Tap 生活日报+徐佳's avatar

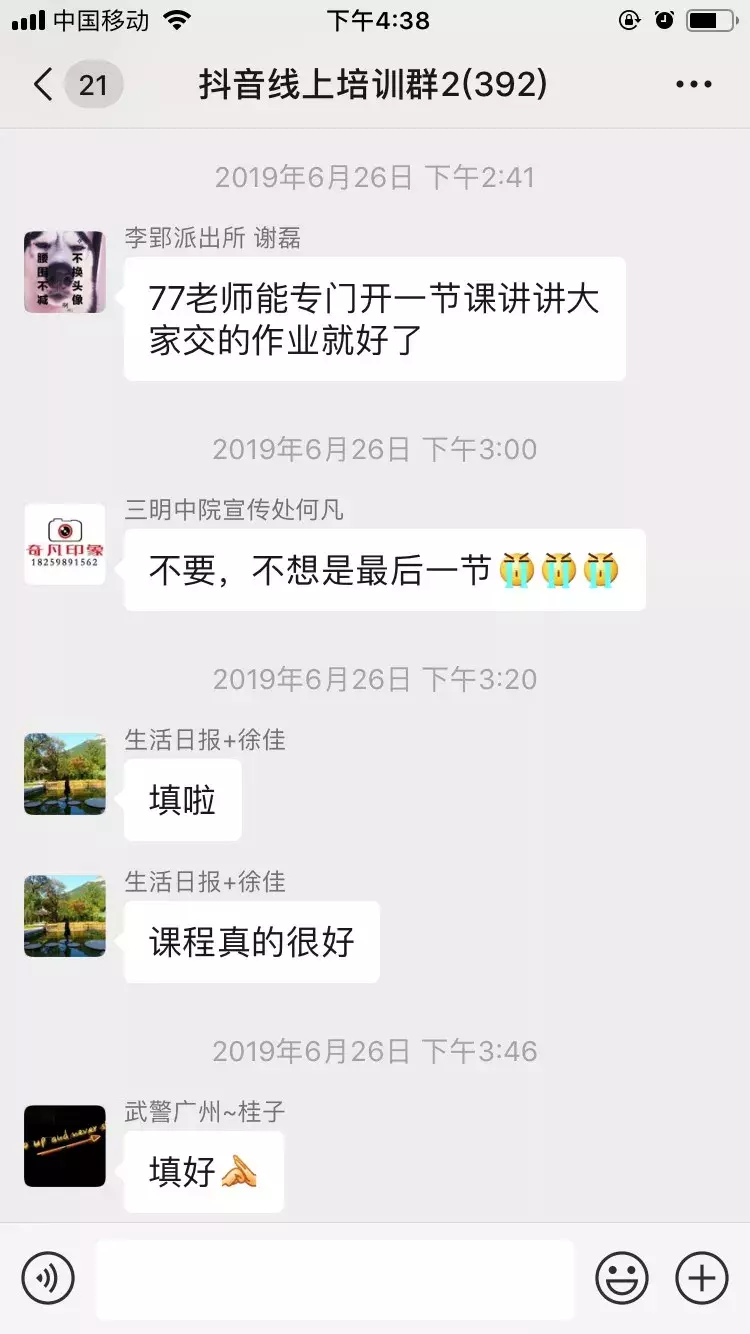point(64,774)
